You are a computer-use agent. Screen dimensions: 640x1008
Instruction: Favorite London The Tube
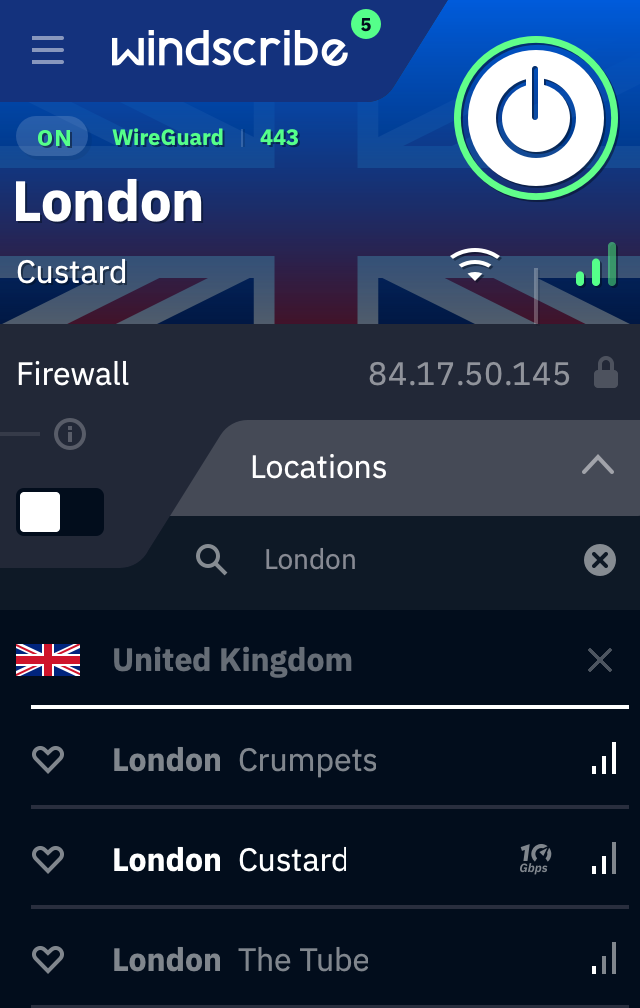click(x=48, y=960)
